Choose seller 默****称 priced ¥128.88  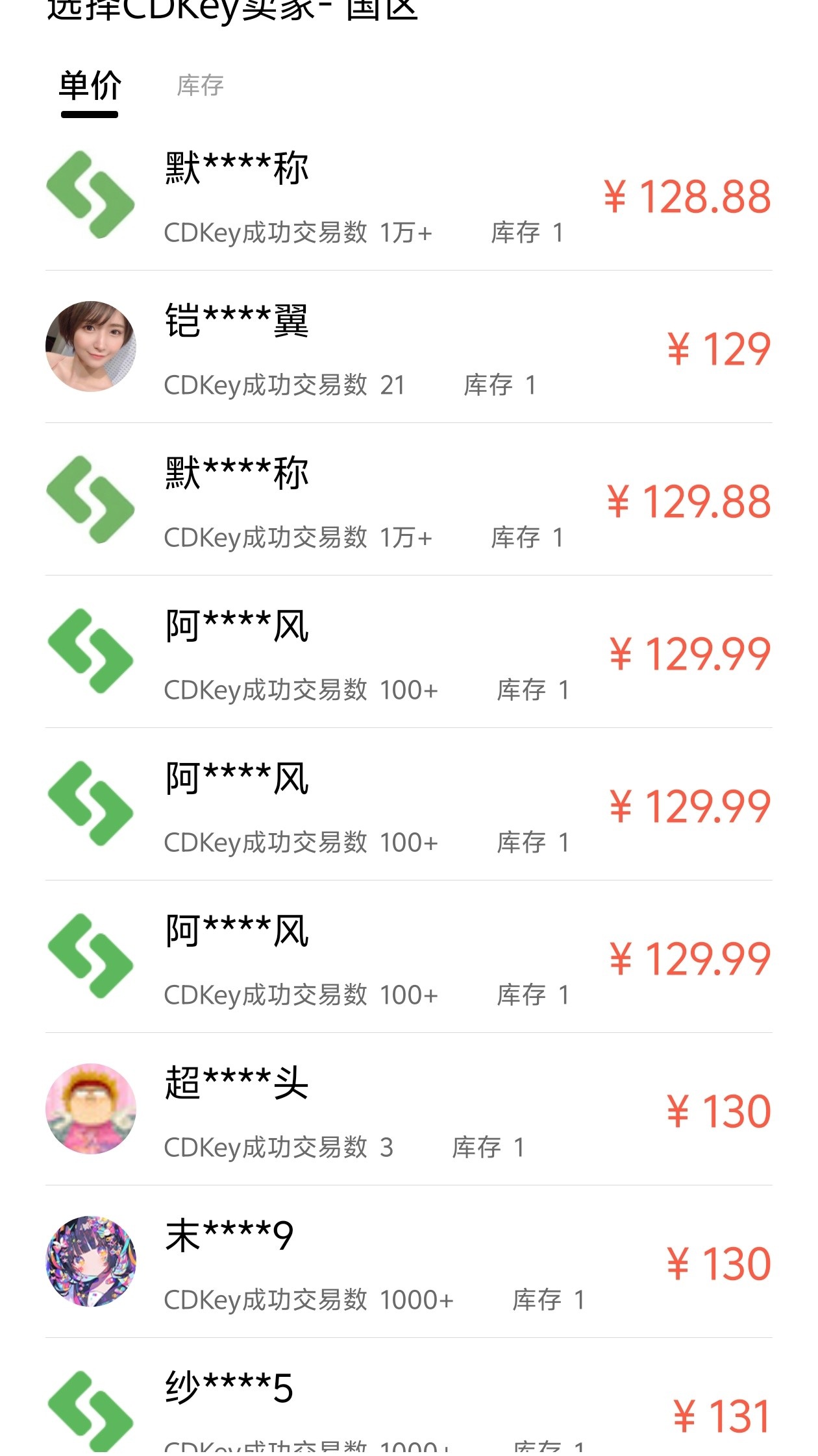[x=409, y=197]
